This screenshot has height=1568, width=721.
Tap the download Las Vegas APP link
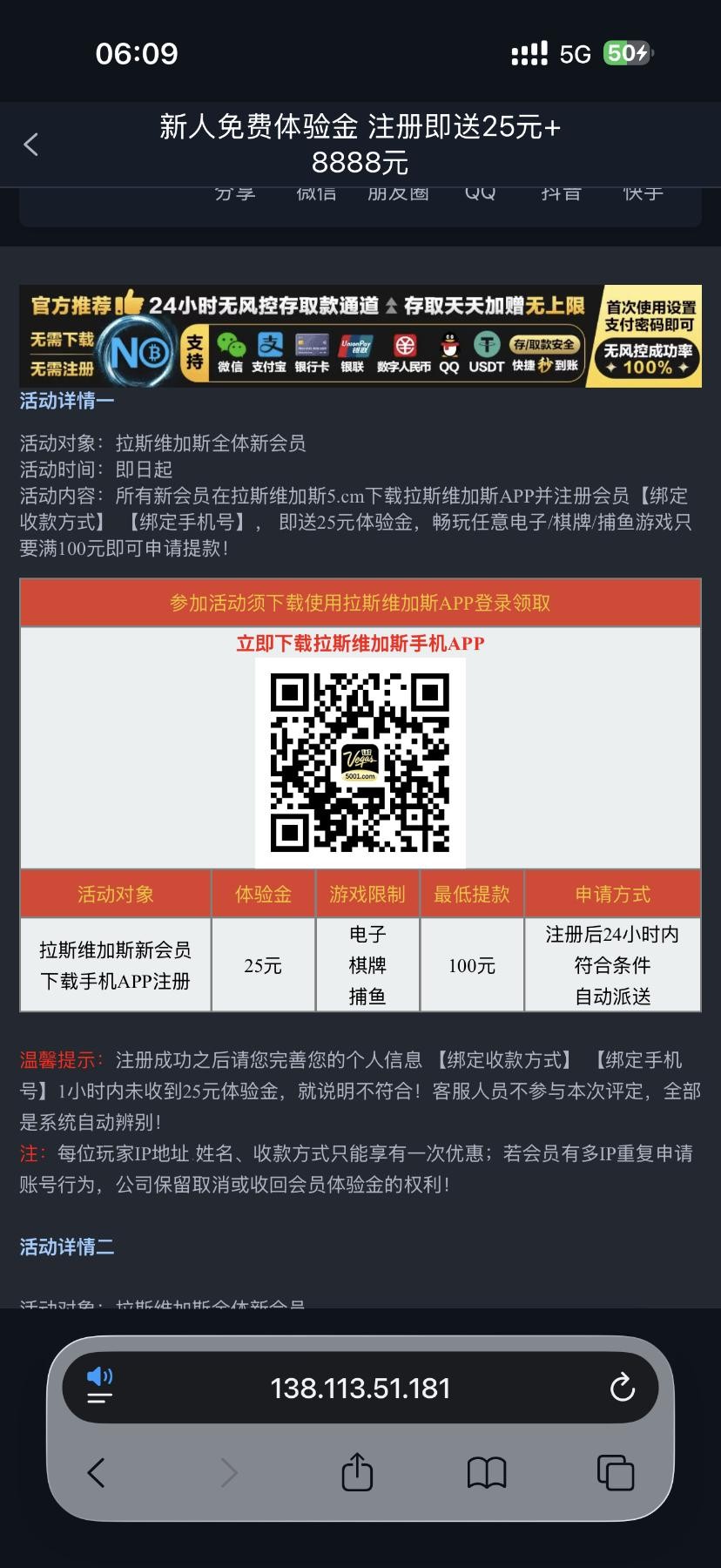pyautogui.click(x=360, y=644)
